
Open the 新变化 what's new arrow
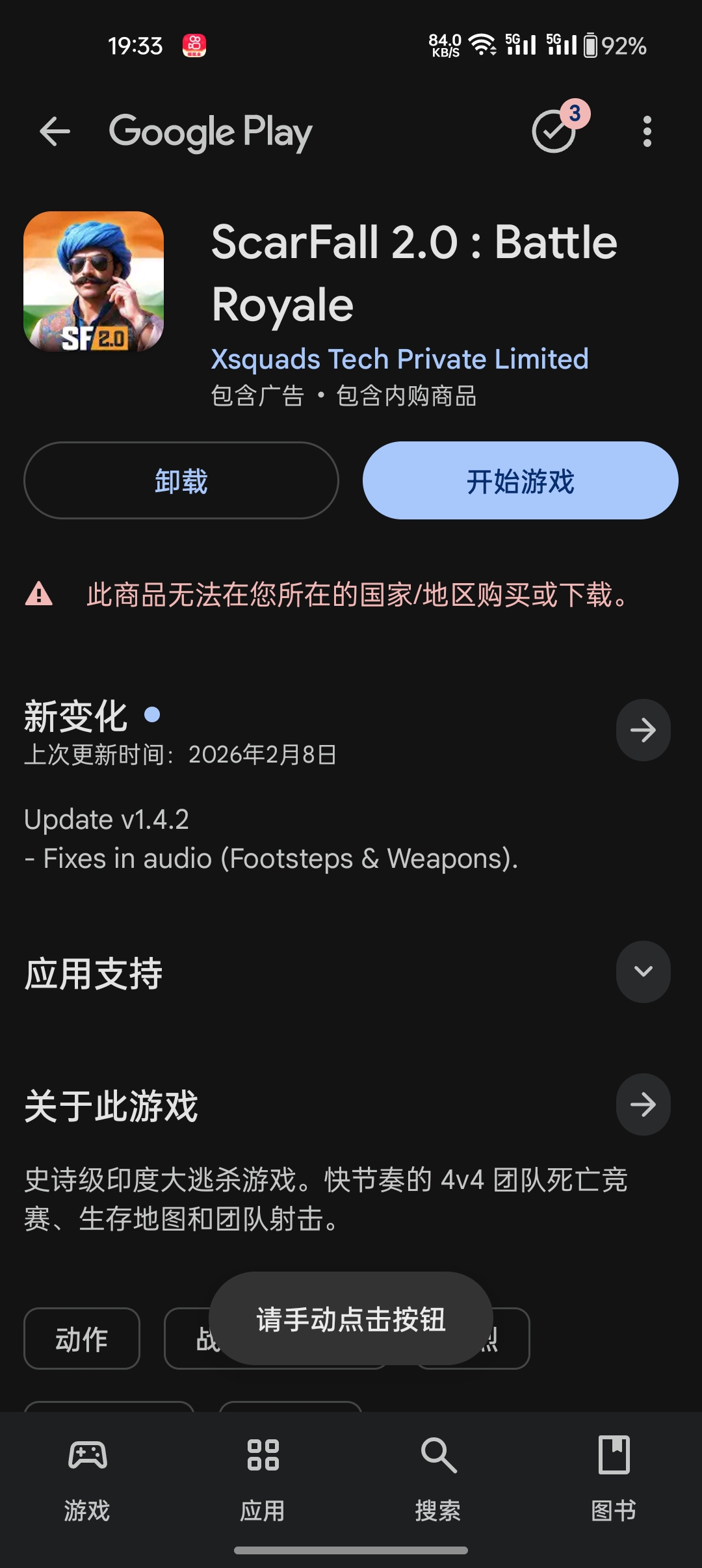point(643,730)
